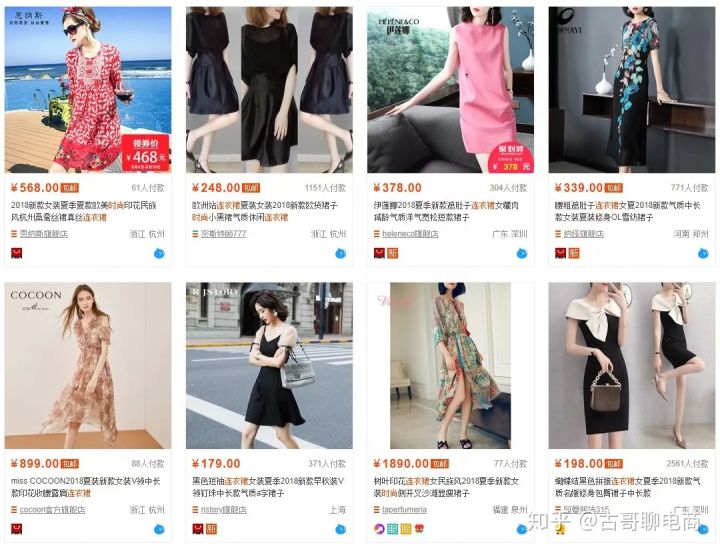Chat with seller of ¥568.00 dress
This screenshot has height=551, width=720.
[158, 253]
